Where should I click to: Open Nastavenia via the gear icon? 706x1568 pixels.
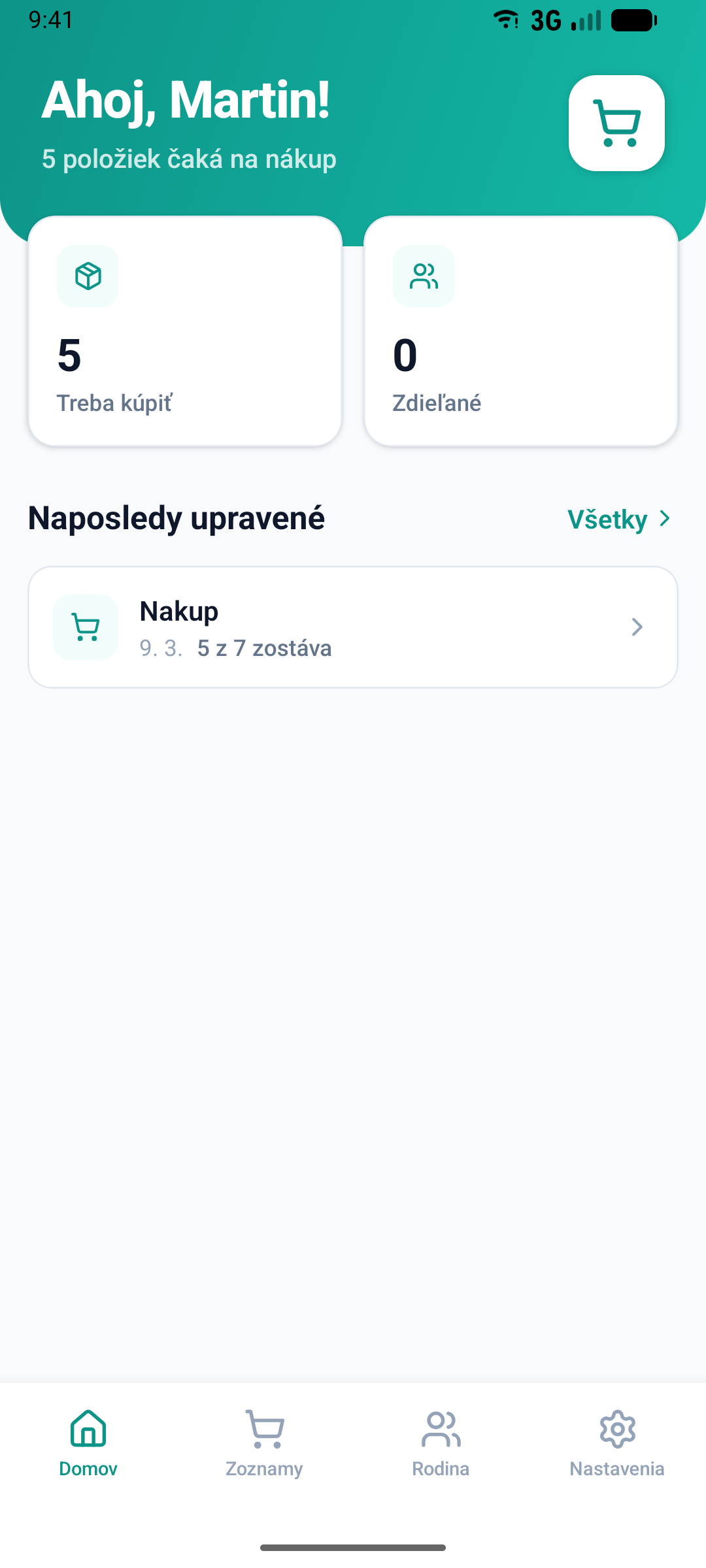(616, 1428)
